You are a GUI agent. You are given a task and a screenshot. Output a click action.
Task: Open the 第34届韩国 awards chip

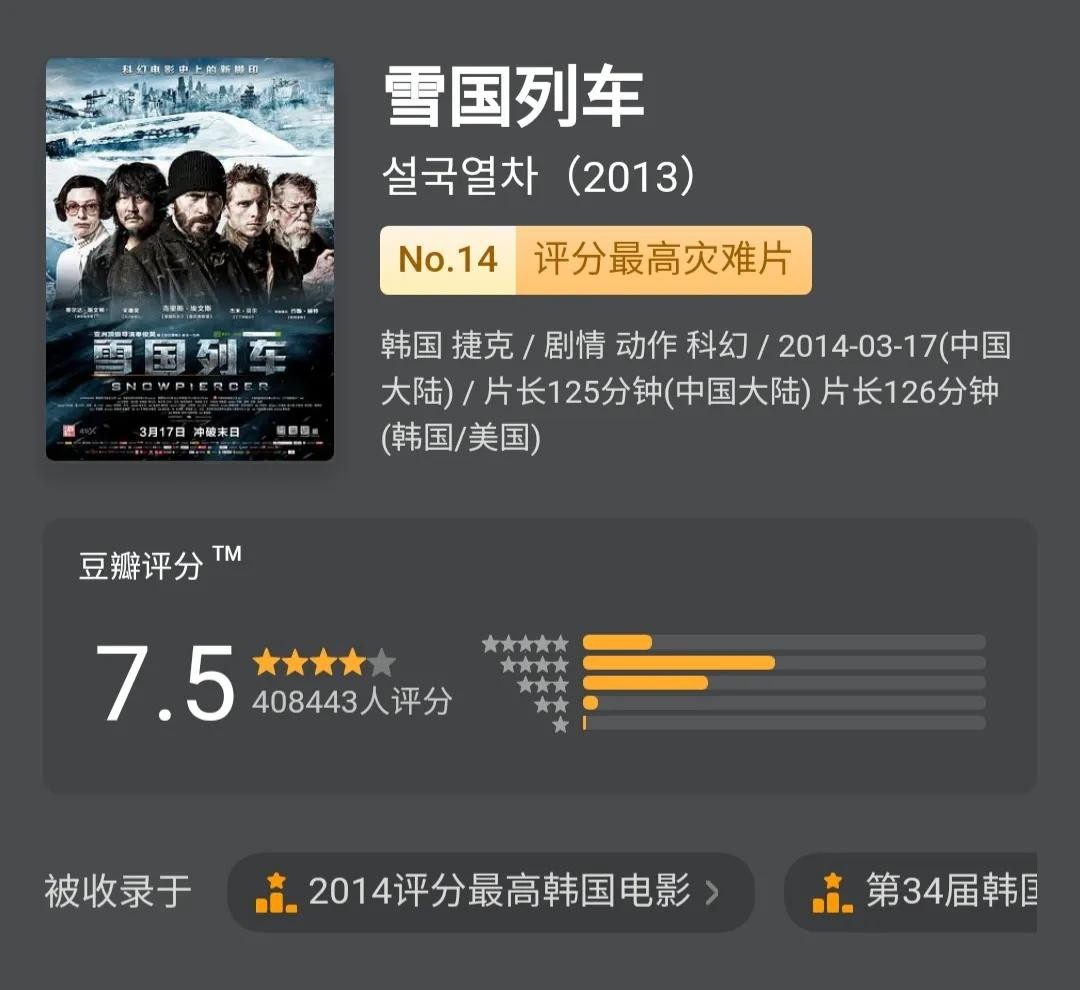click(x=910, y=892)
